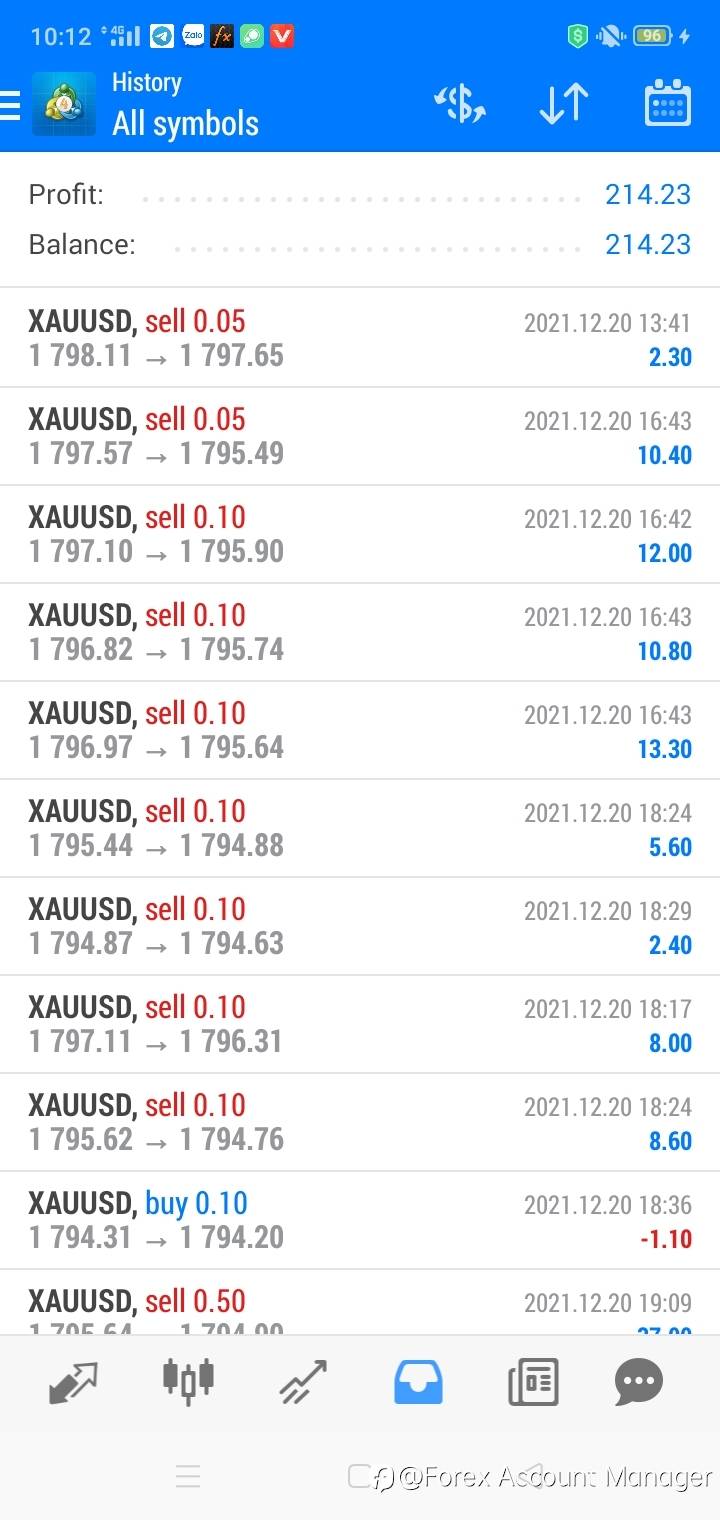Switch to the Trade tab
This screenshot has height=1520, width=720.
(x=304, y=1383)
